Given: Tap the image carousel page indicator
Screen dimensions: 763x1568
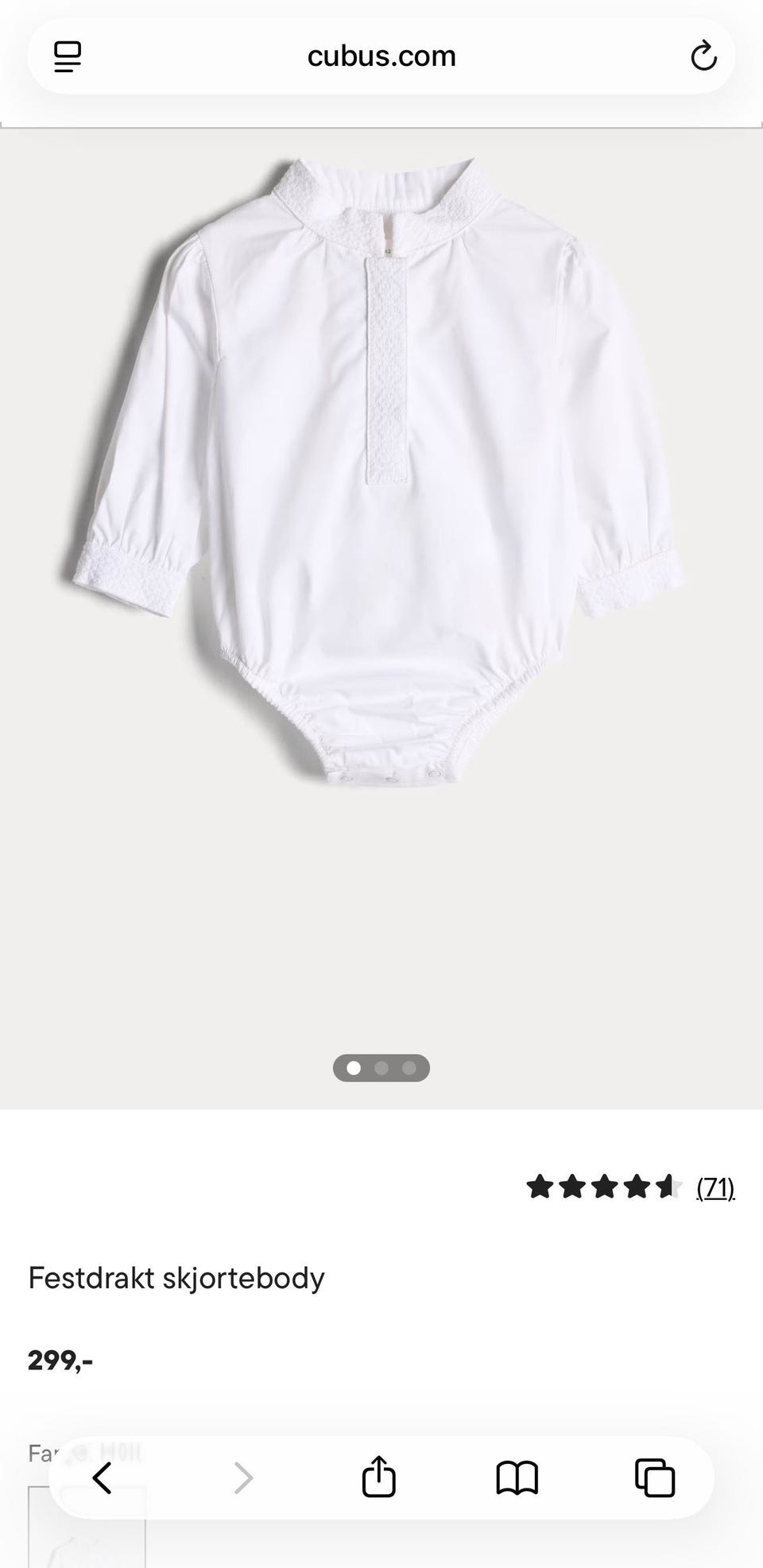Looking at the screenshot, I should click(381, 1068).
